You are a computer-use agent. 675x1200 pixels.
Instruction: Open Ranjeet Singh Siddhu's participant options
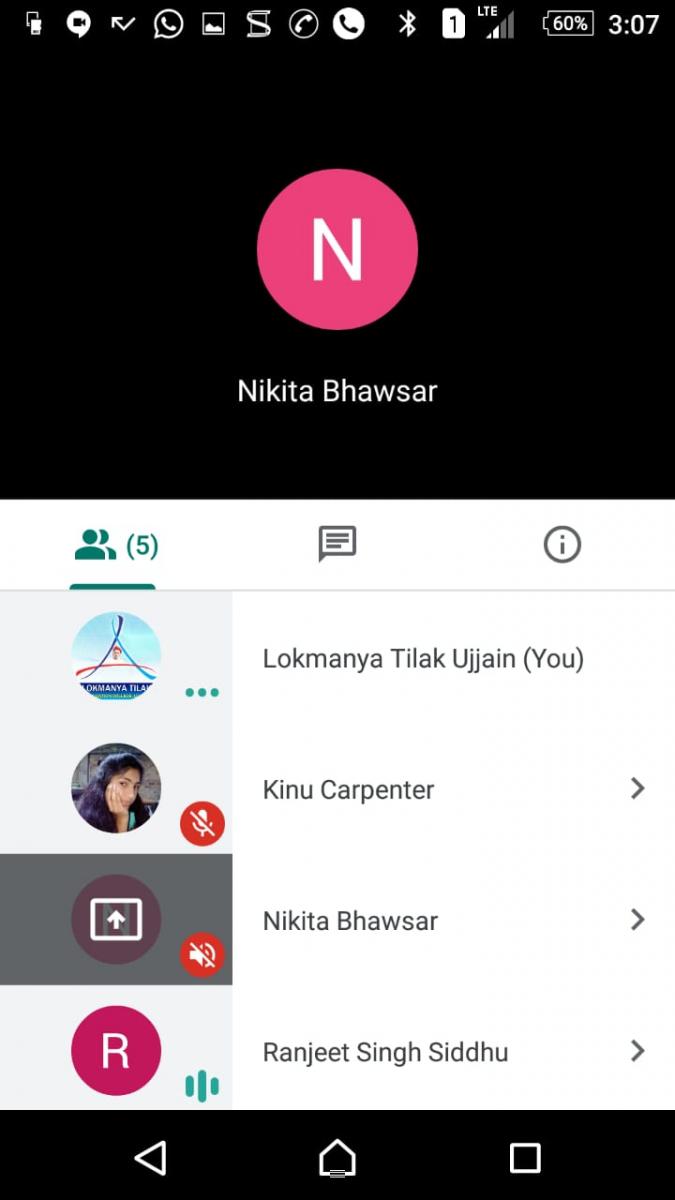point(637,1051)
